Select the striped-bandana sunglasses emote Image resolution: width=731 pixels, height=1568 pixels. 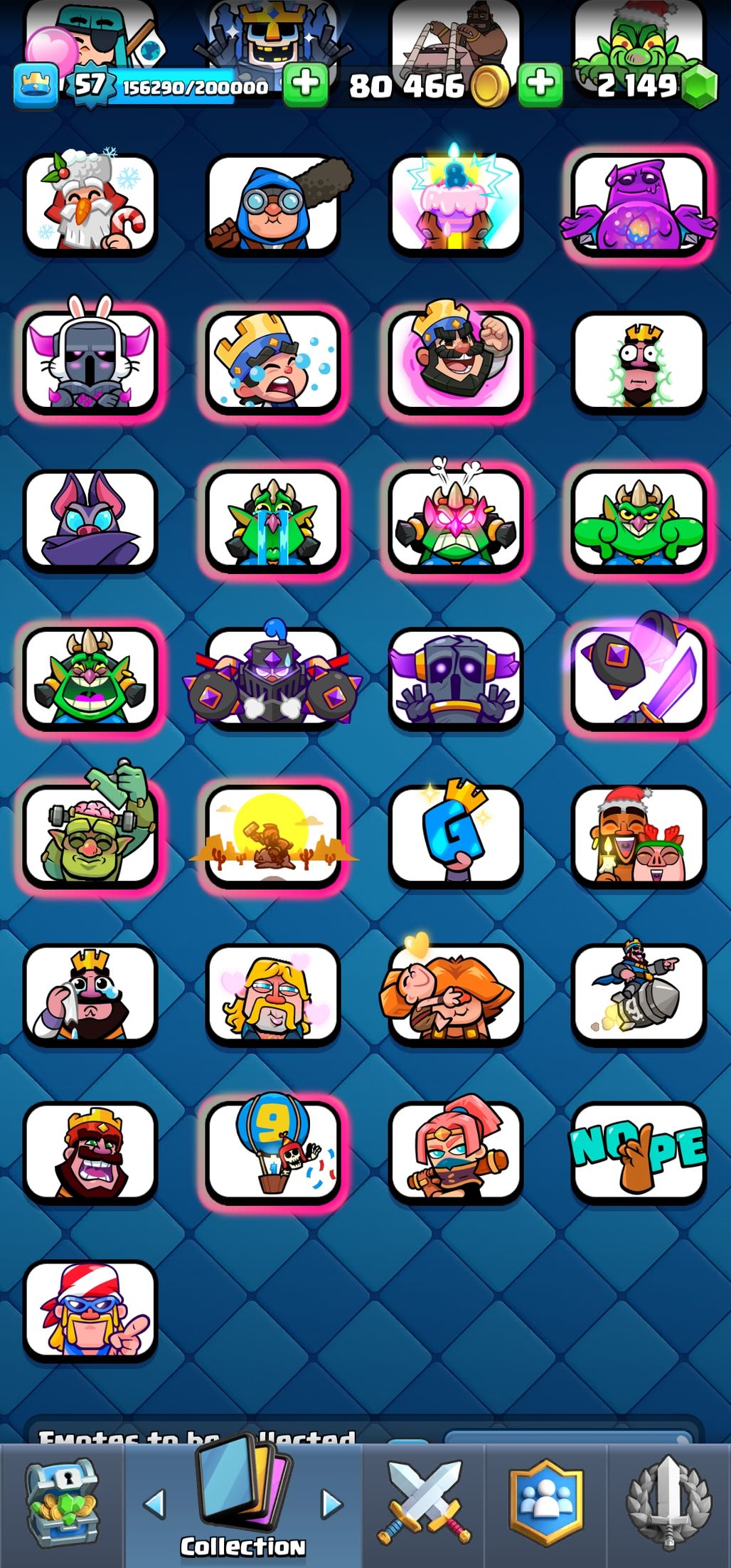[x=90, y=1310]
